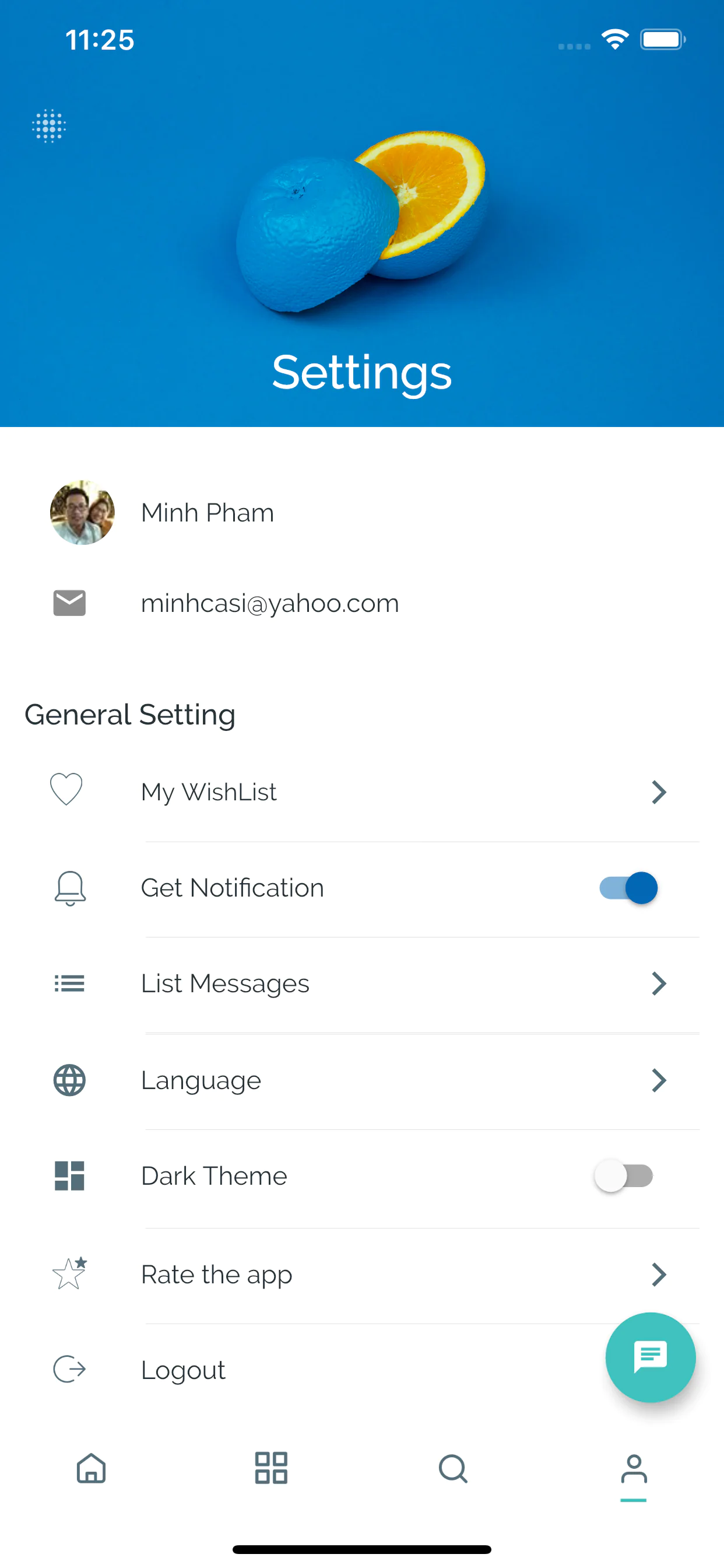Turn off Get Notification switch

pyautogui.click(x=628, y=888)
